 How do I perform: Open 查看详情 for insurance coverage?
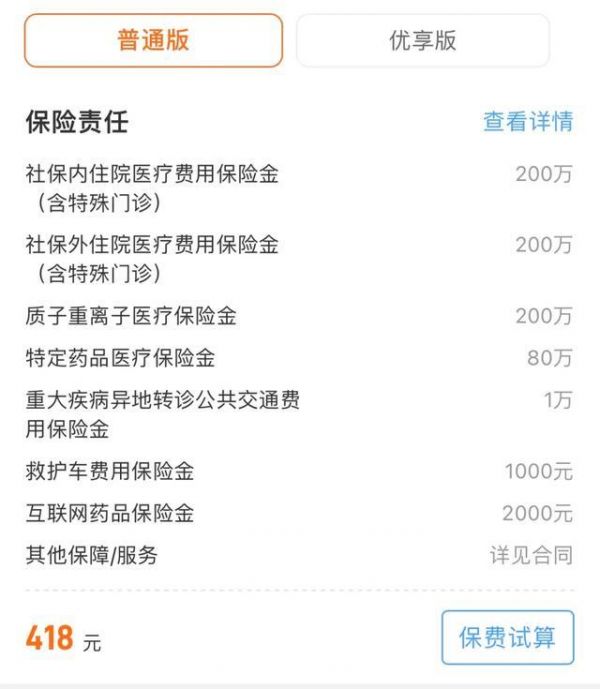(528, 122)
